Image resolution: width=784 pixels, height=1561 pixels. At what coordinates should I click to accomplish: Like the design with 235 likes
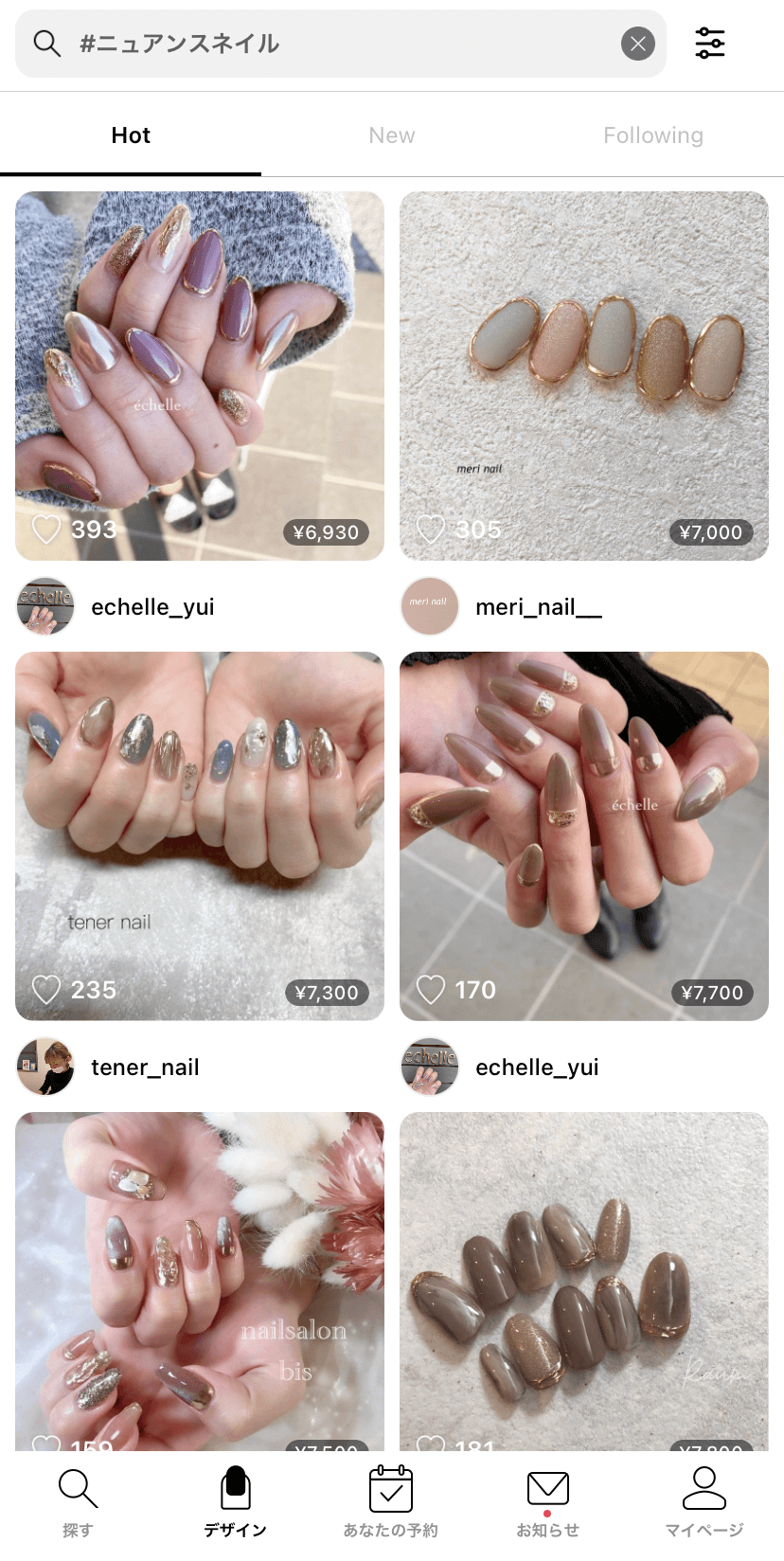click(x=46, y=990)
